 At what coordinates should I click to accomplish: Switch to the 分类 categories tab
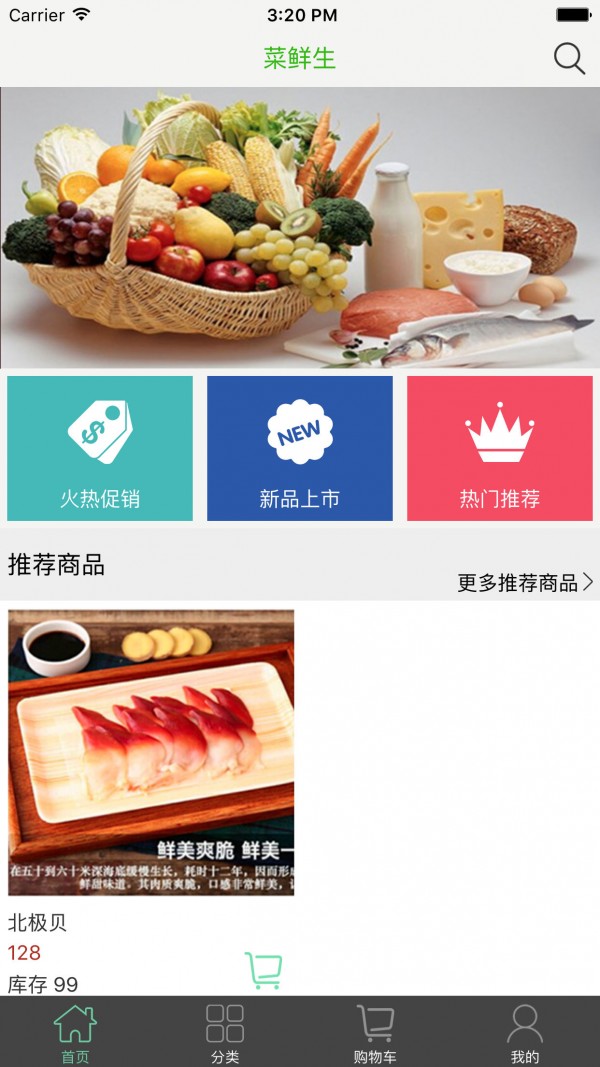point(225,1032)
